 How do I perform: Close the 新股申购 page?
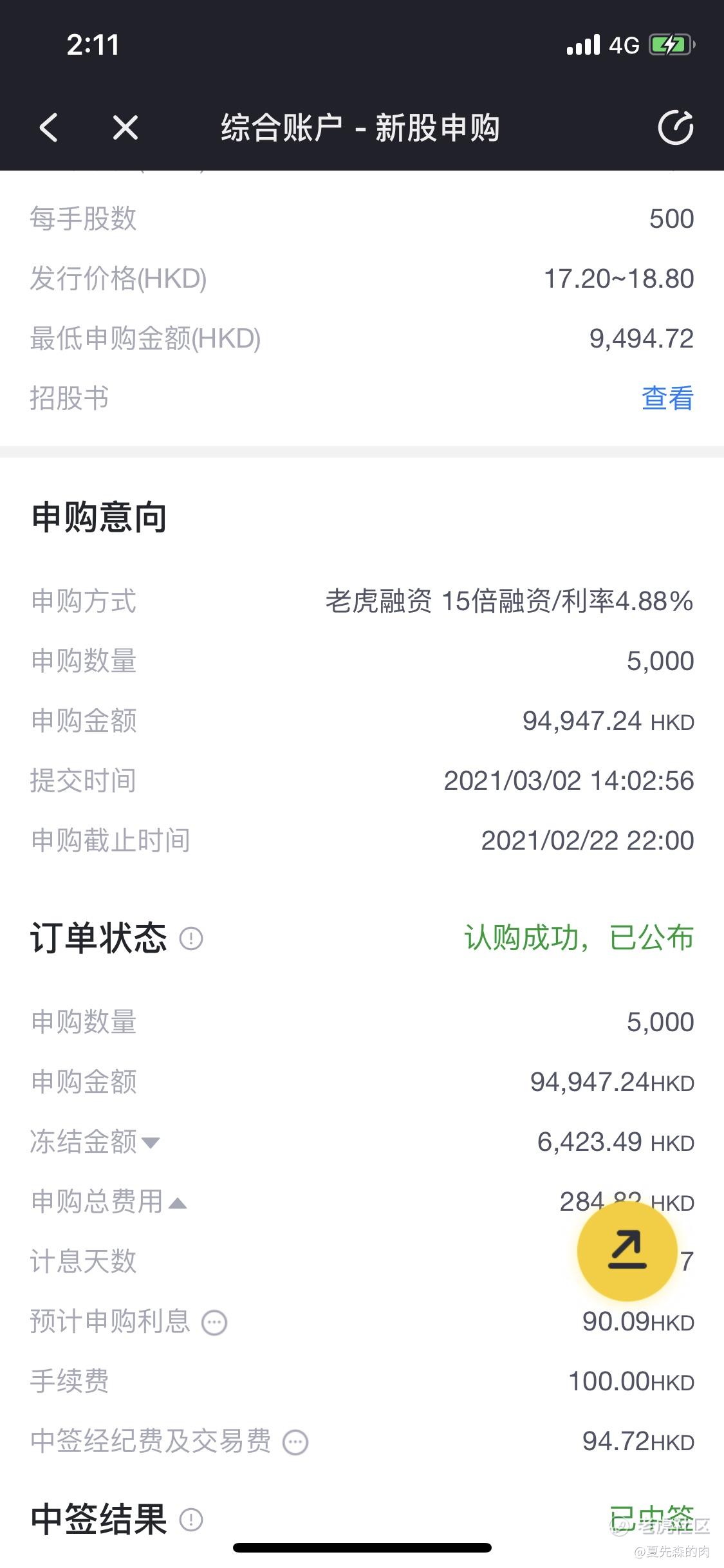click(125, 127)
